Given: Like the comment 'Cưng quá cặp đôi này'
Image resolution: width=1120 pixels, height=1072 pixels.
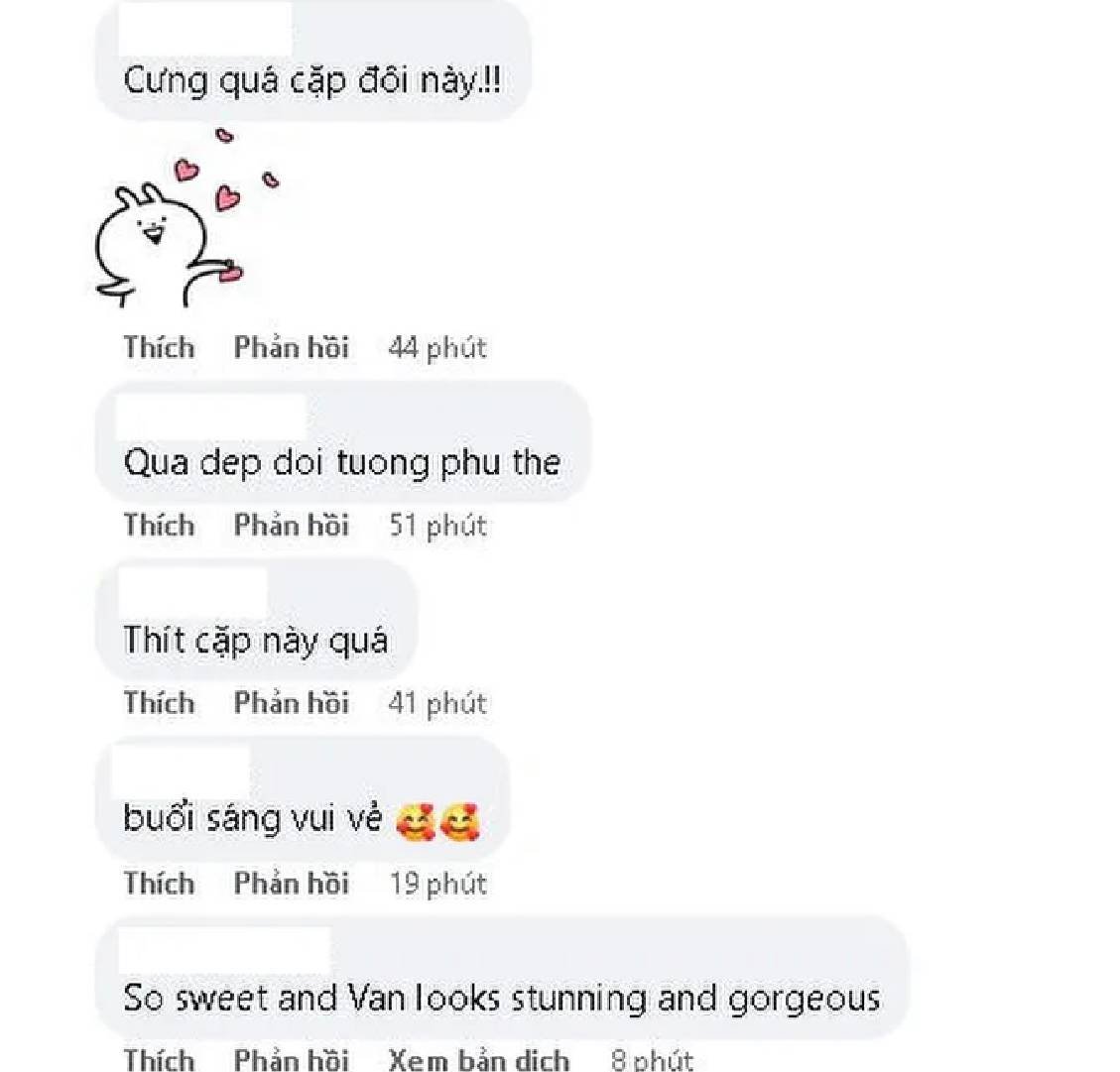Looking at the screenshot, I should pyautogui.click(x=159, y=347).
